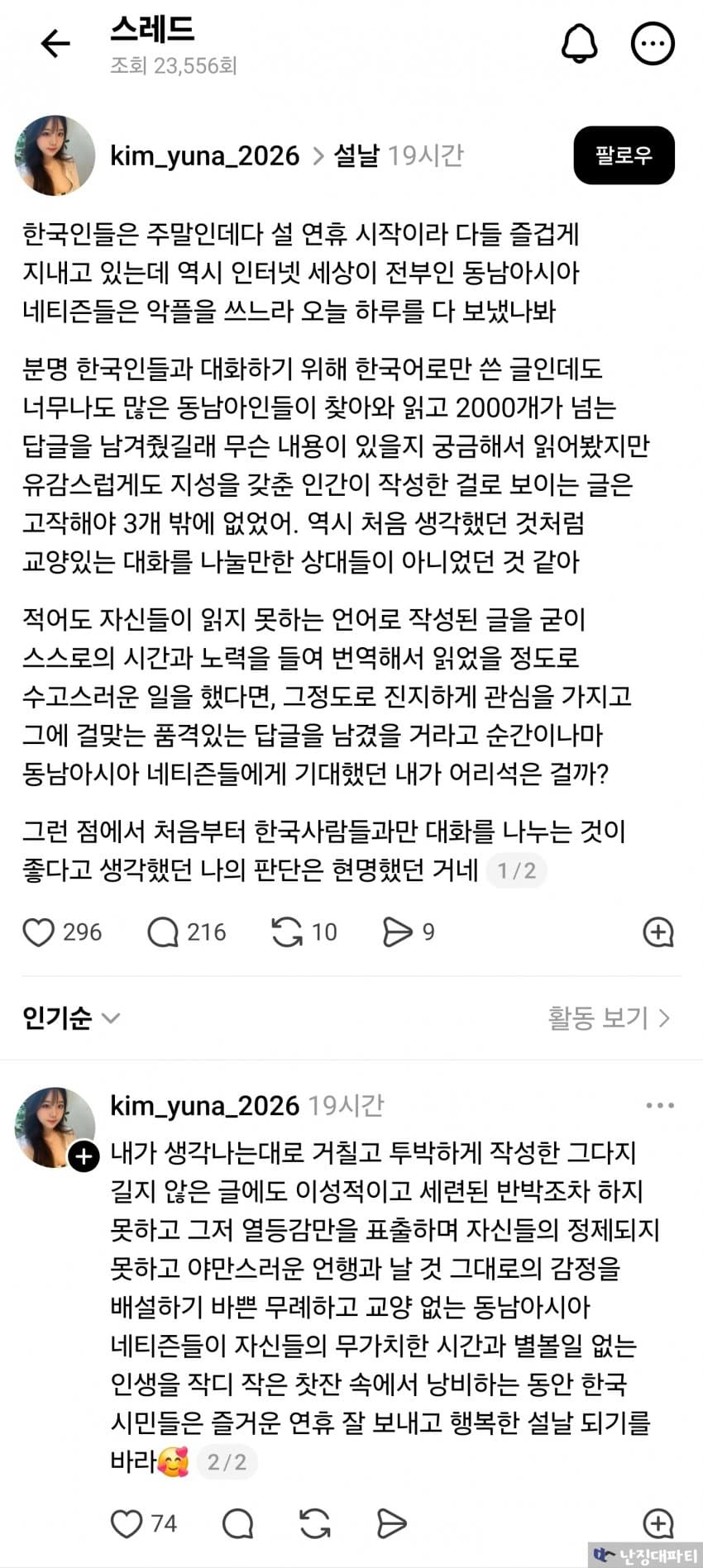
Task: Tap the circled plus icon beside the 9 shares
Action: [x=658, y=932]
